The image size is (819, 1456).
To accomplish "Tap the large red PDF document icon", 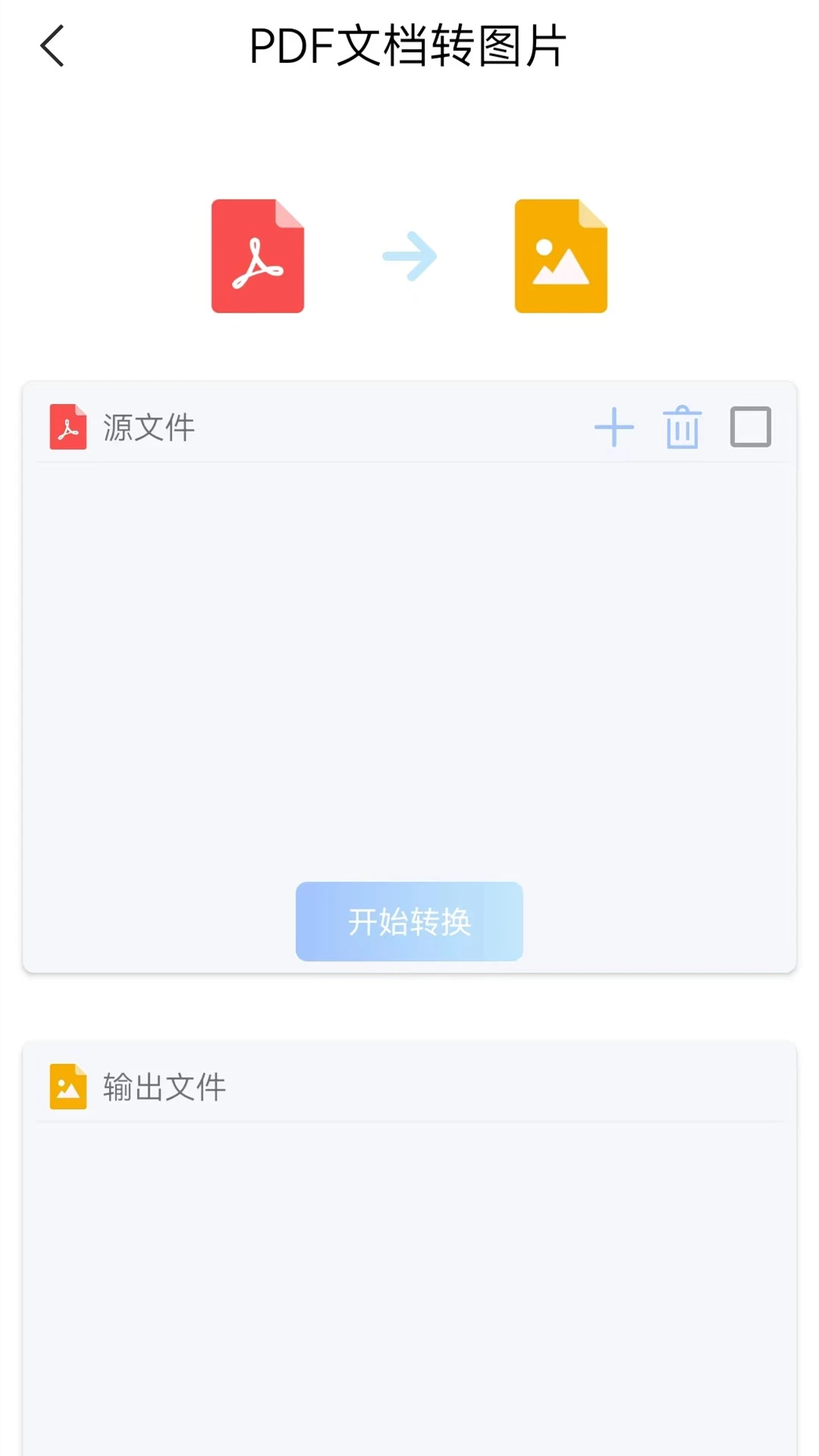I will pyautogui.click(x=257, y=256).
